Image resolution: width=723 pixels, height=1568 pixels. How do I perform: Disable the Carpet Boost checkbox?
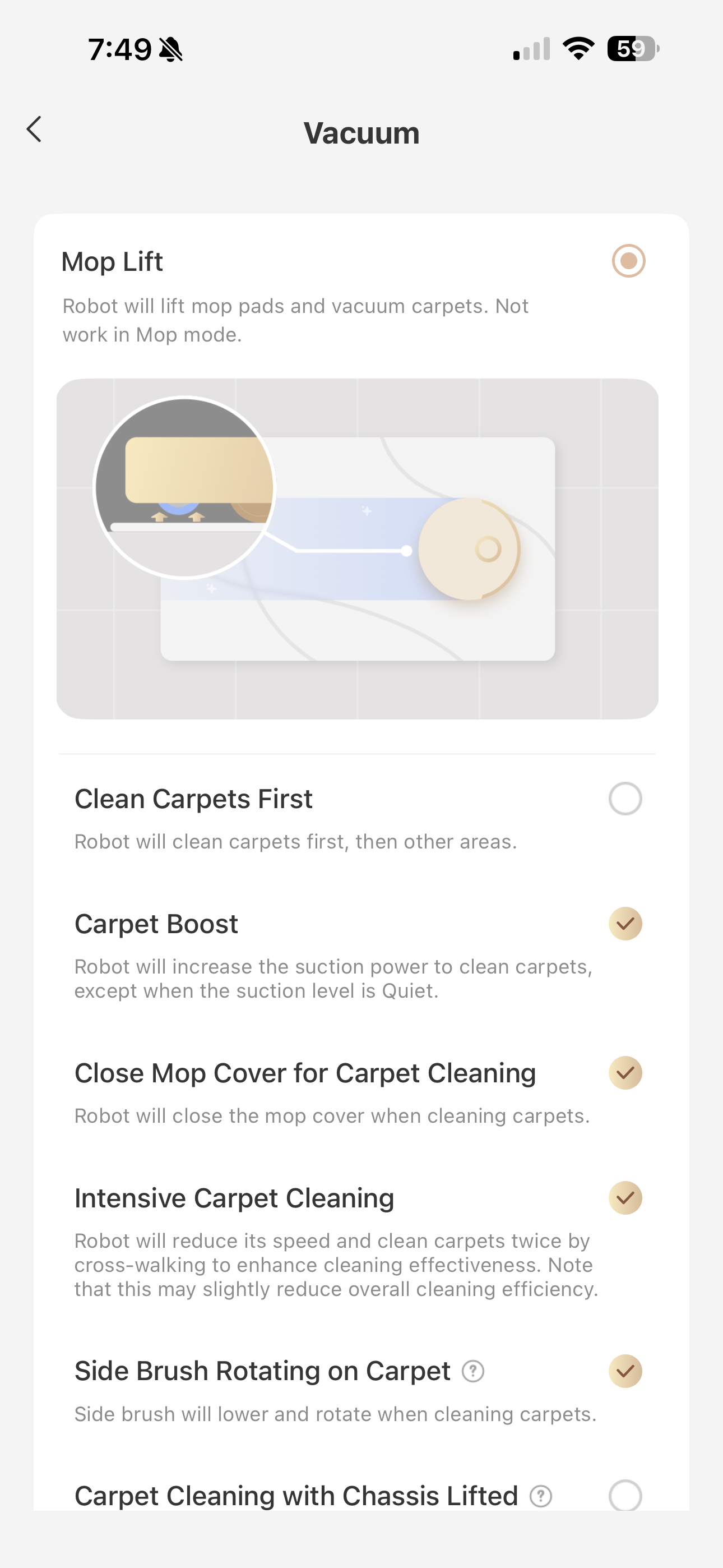coord(625,924)
